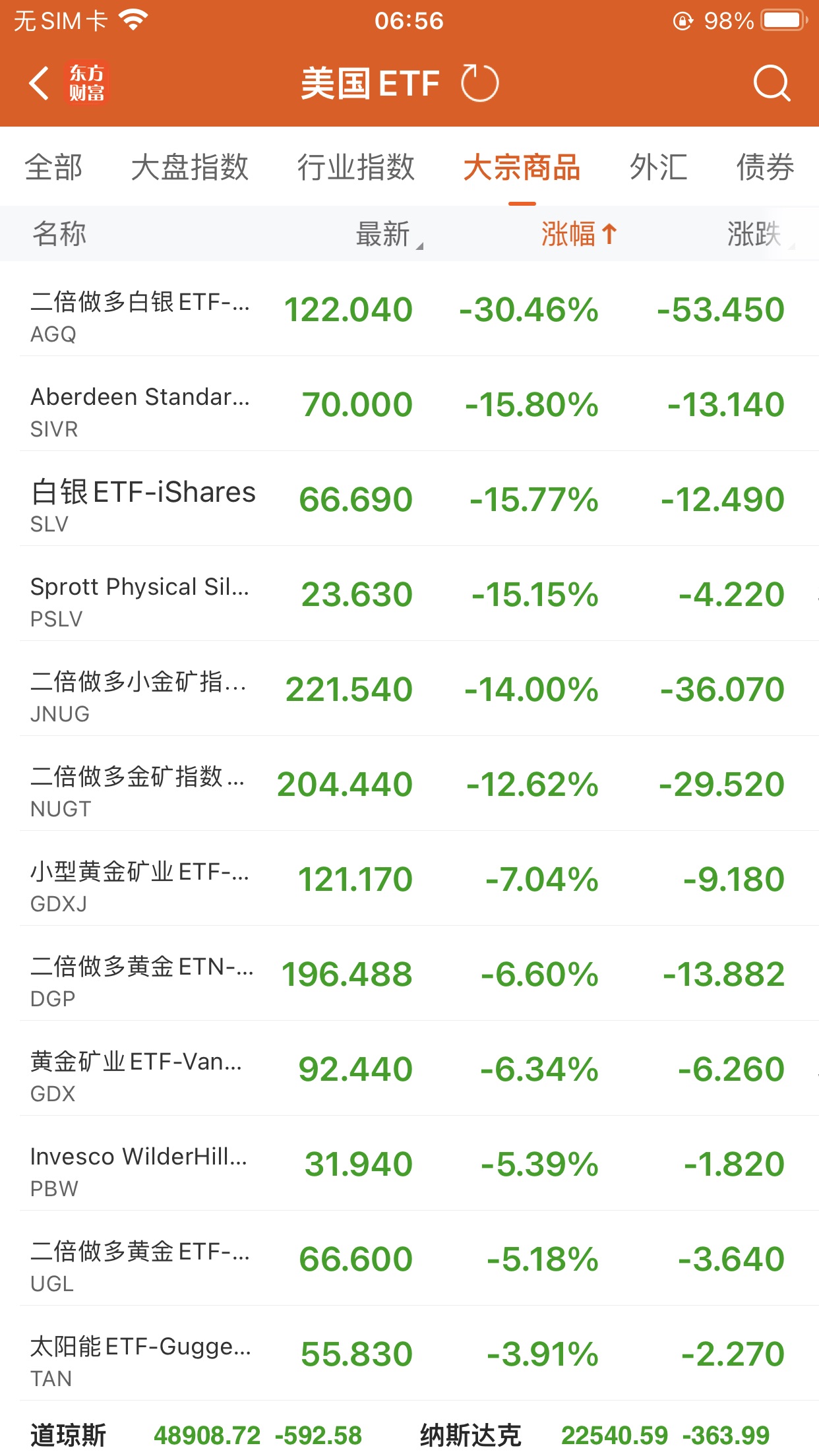Open the Sprott Physical Silver PSLV row
This screenshot has height=1456, width=819.
tap(409, 595)
